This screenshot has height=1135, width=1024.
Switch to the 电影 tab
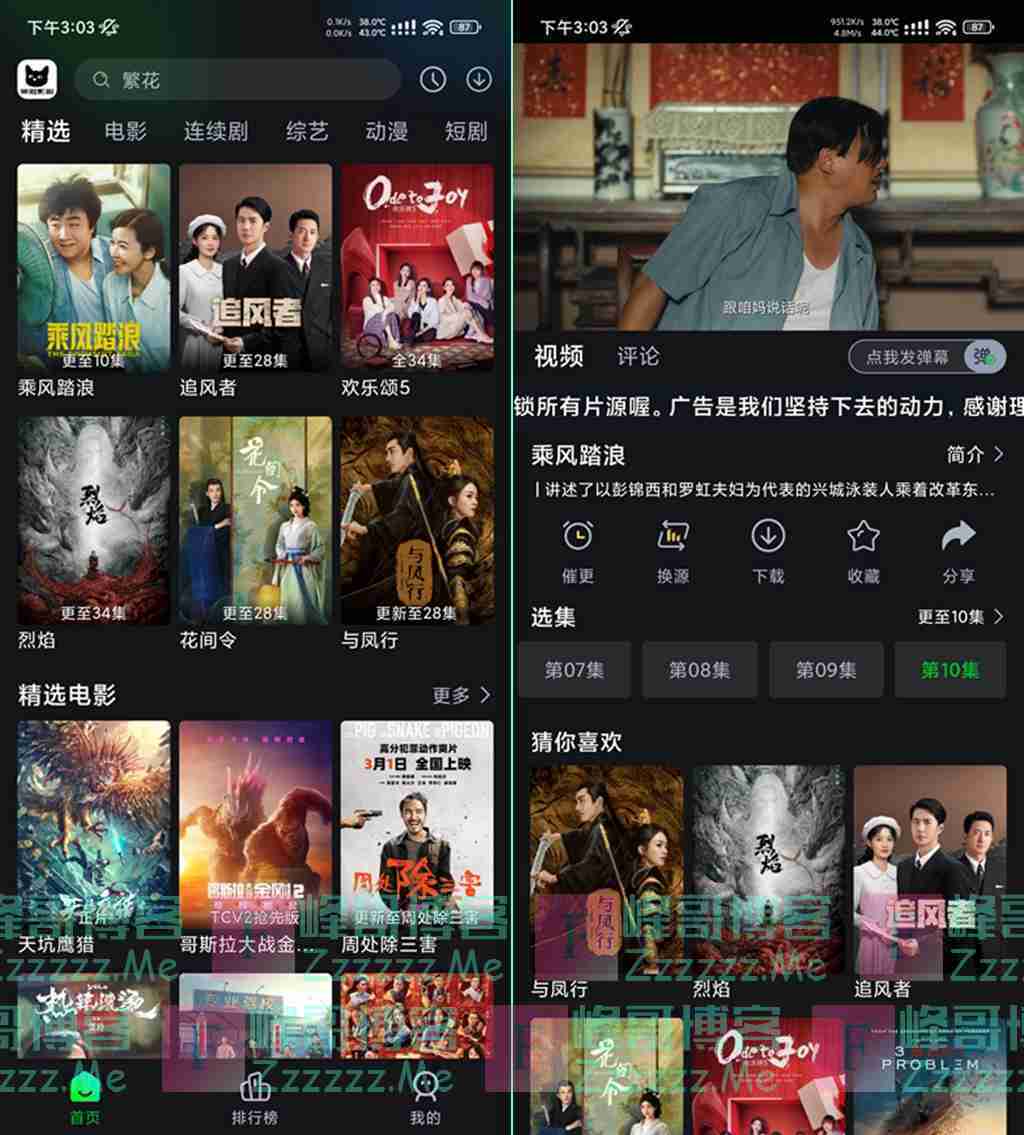(125, 131)
